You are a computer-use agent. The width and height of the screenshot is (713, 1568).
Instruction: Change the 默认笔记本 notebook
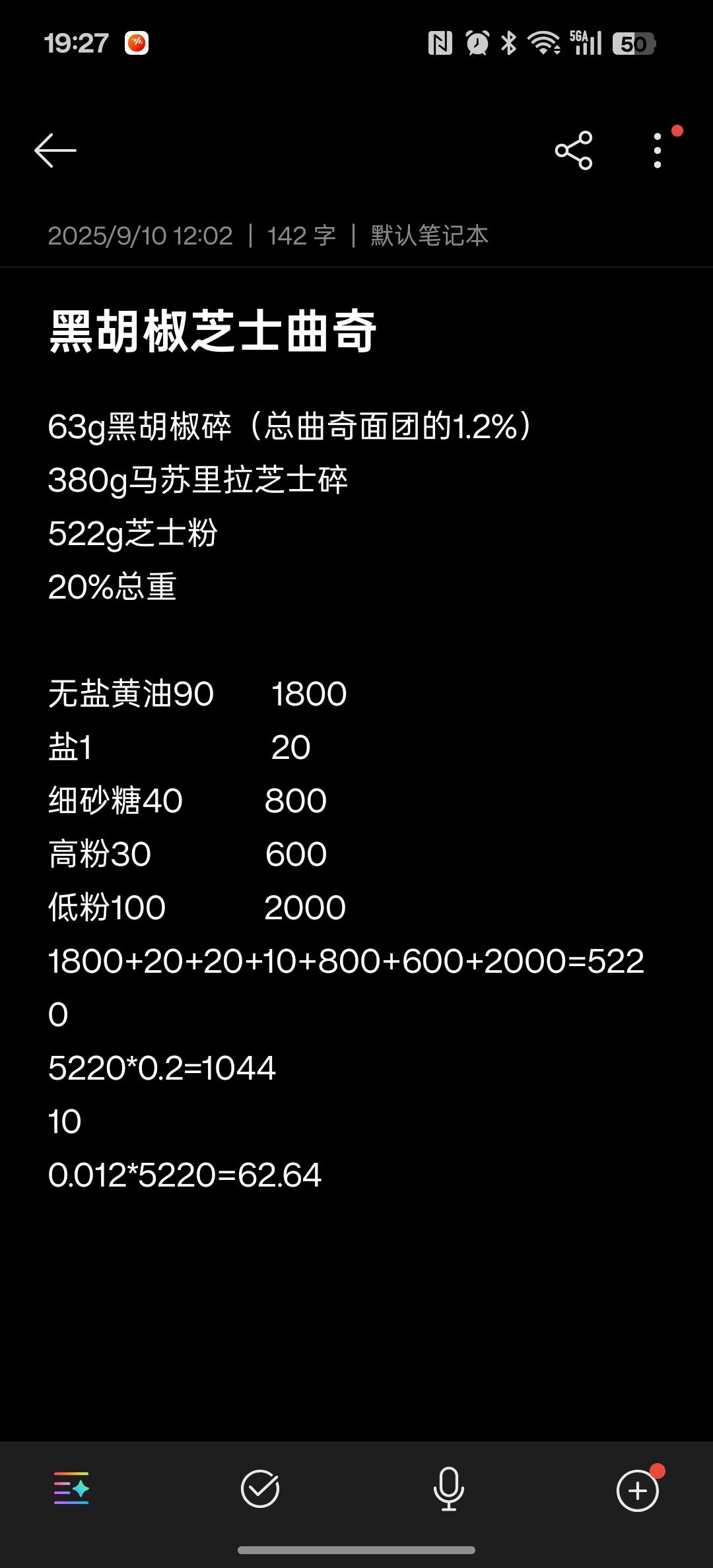429,236
